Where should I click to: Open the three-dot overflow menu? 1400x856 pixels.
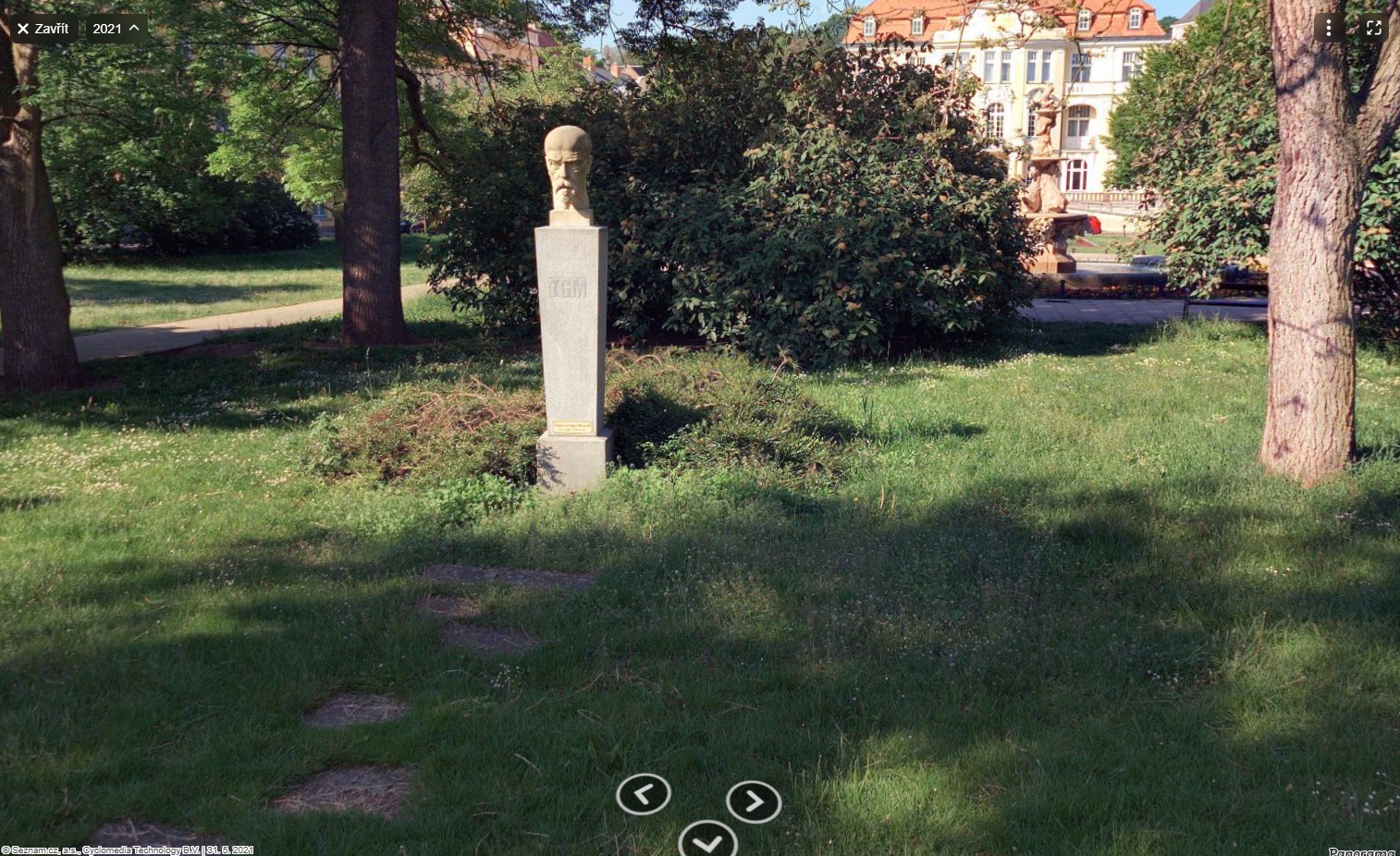click(1329, 29)
